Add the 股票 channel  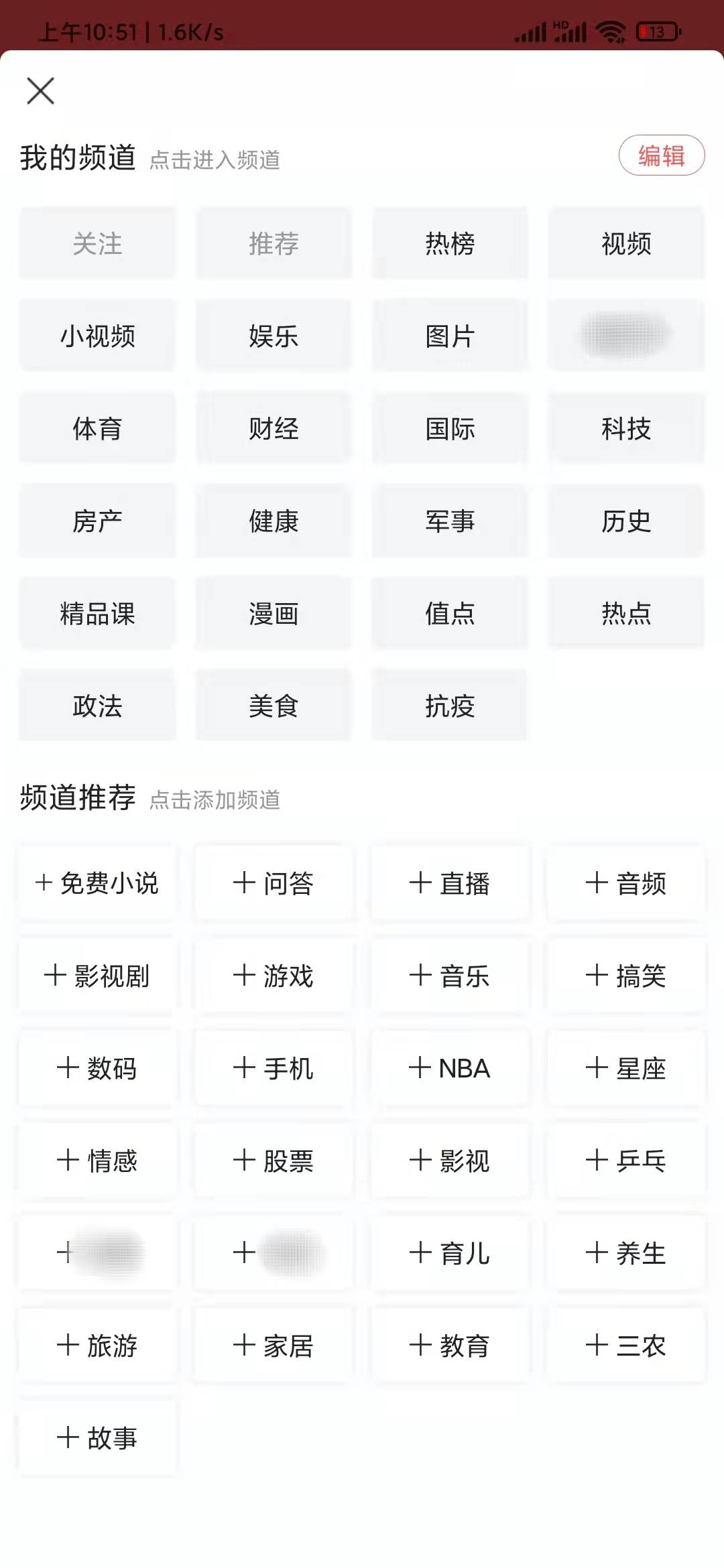pyautogui.click(x=274, y=1162)
